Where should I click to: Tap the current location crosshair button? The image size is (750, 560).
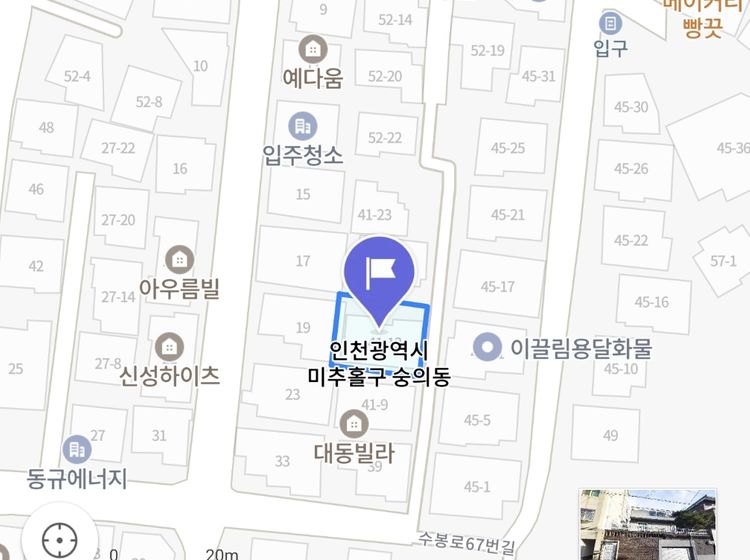pyautogui.click(x=58, y=538)
